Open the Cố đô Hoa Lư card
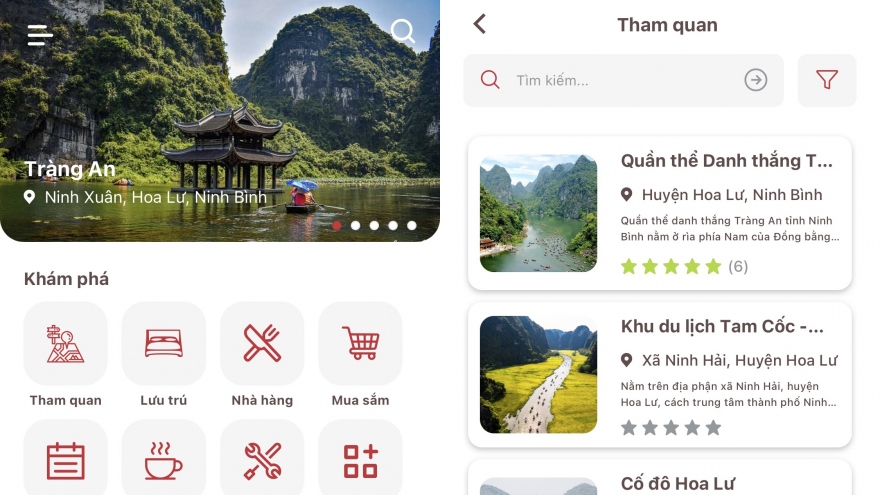880x495 pixels. click(660, 480)
